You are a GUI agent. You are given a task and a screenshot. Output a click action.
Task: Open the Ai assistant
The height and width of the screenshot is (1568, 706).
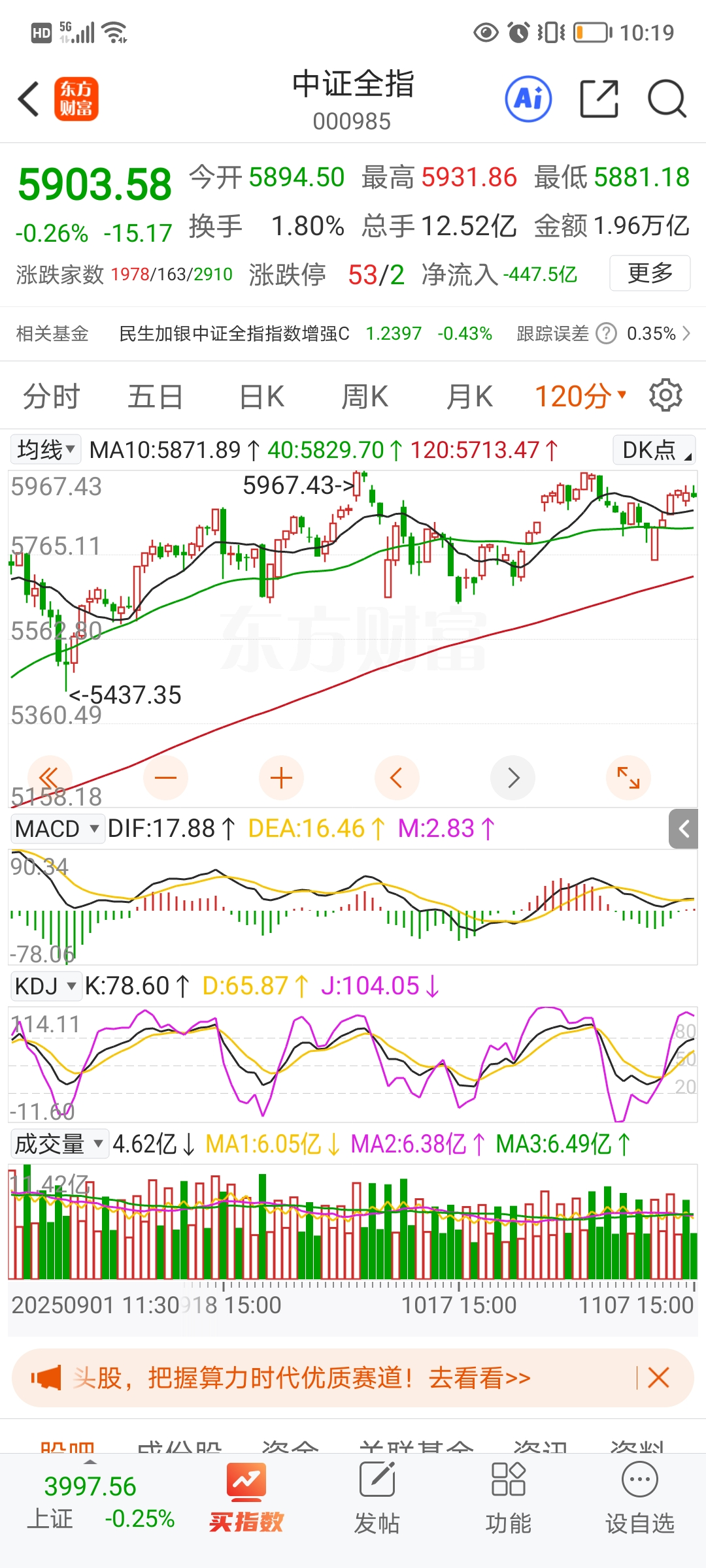click(528, 99)
